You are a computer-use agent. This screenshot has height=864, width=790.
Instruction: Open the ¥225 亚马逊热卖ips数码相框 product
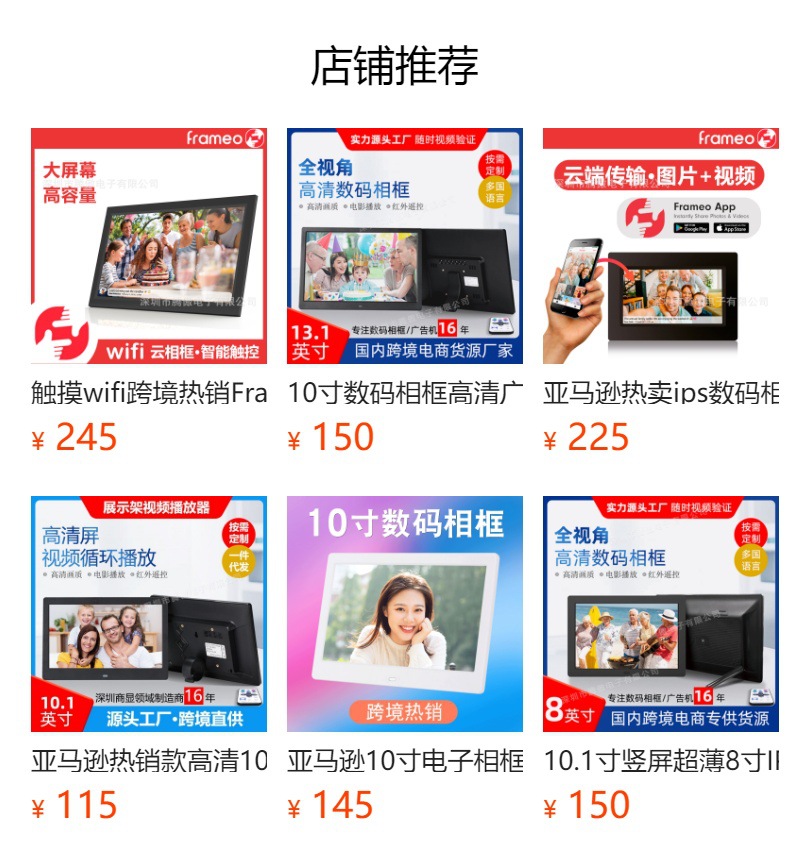[x=660, y=246]
